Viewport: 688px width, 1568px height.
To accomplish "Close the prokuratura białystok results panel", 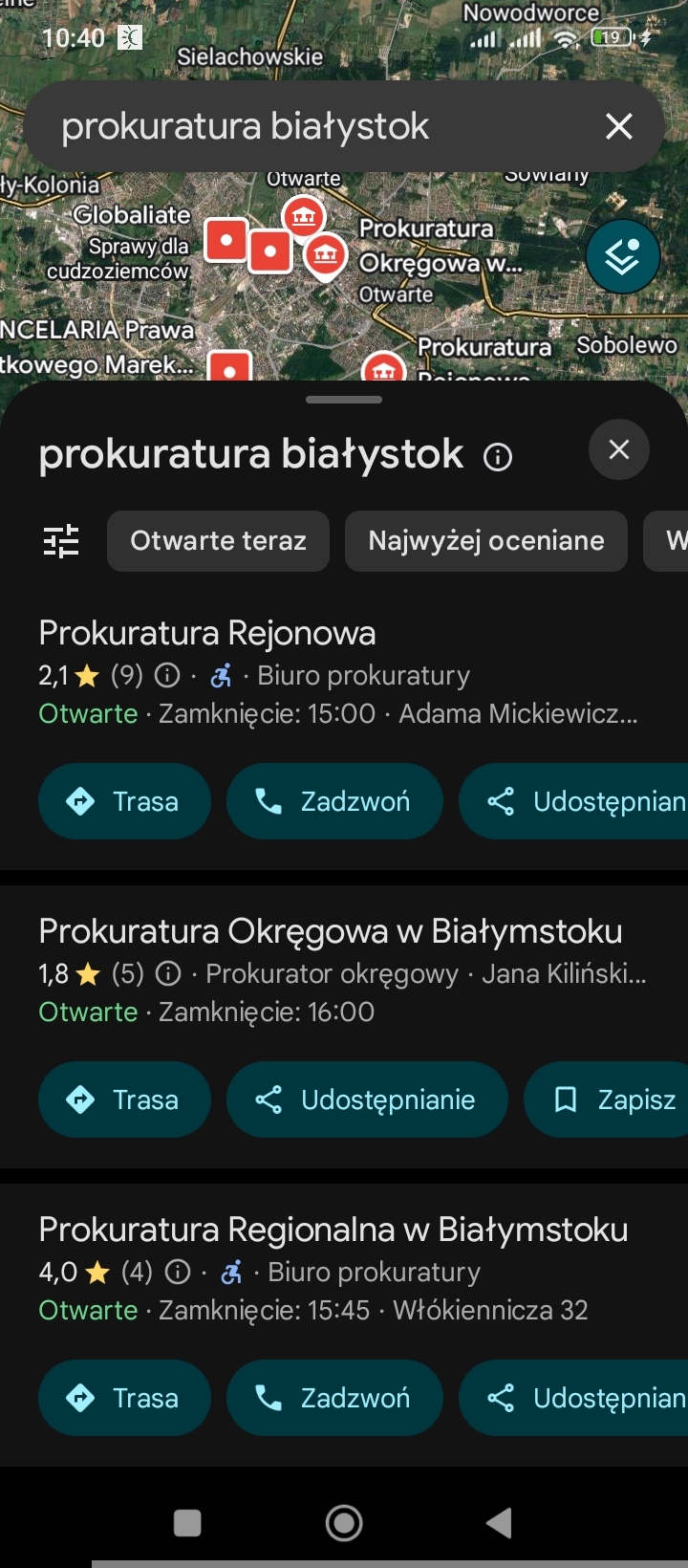I will pos(619,449).
